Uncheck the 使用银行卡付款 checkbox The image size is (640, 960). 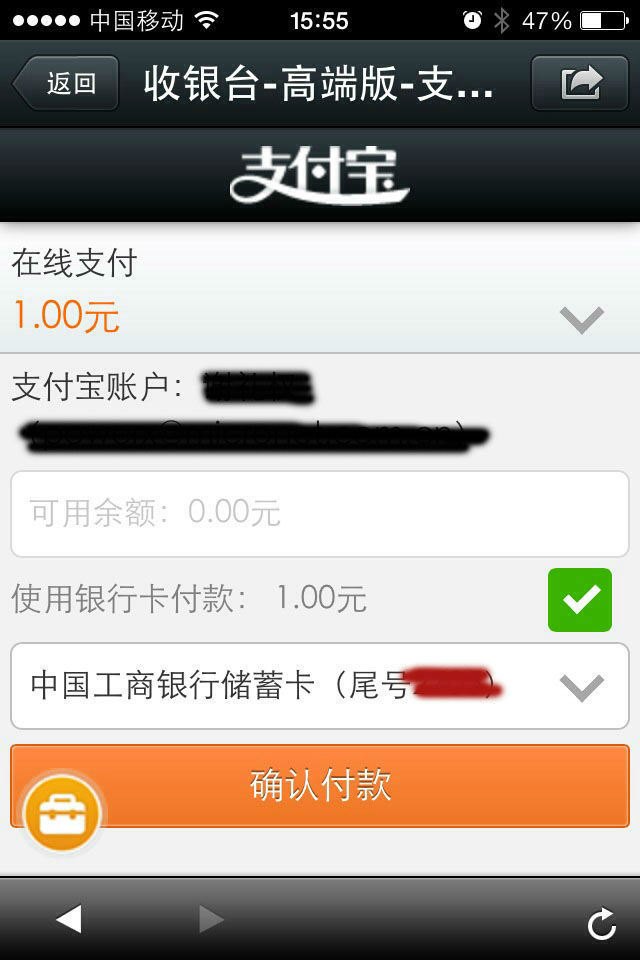tap(579, 599)
